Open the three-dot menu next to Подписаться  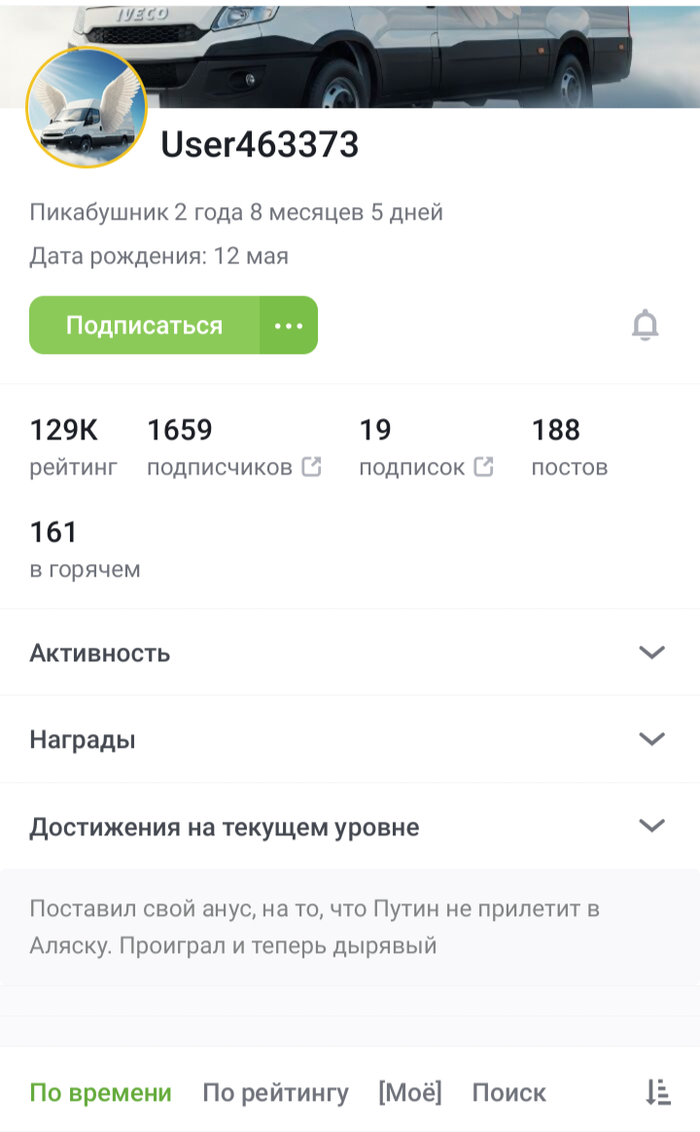click(288, 325)
